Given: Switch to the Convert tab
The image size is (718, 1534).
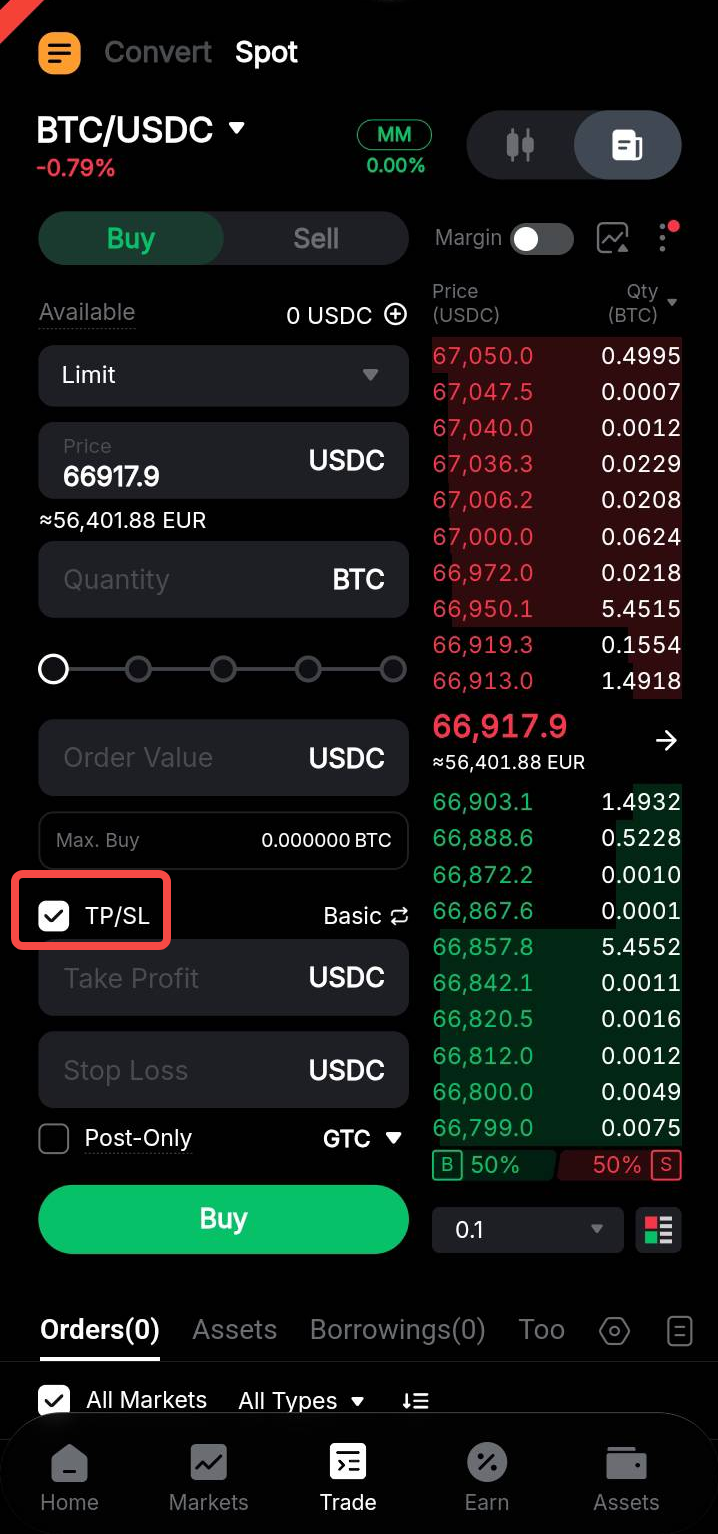Looking at the screenshot, I should point(158,53).
